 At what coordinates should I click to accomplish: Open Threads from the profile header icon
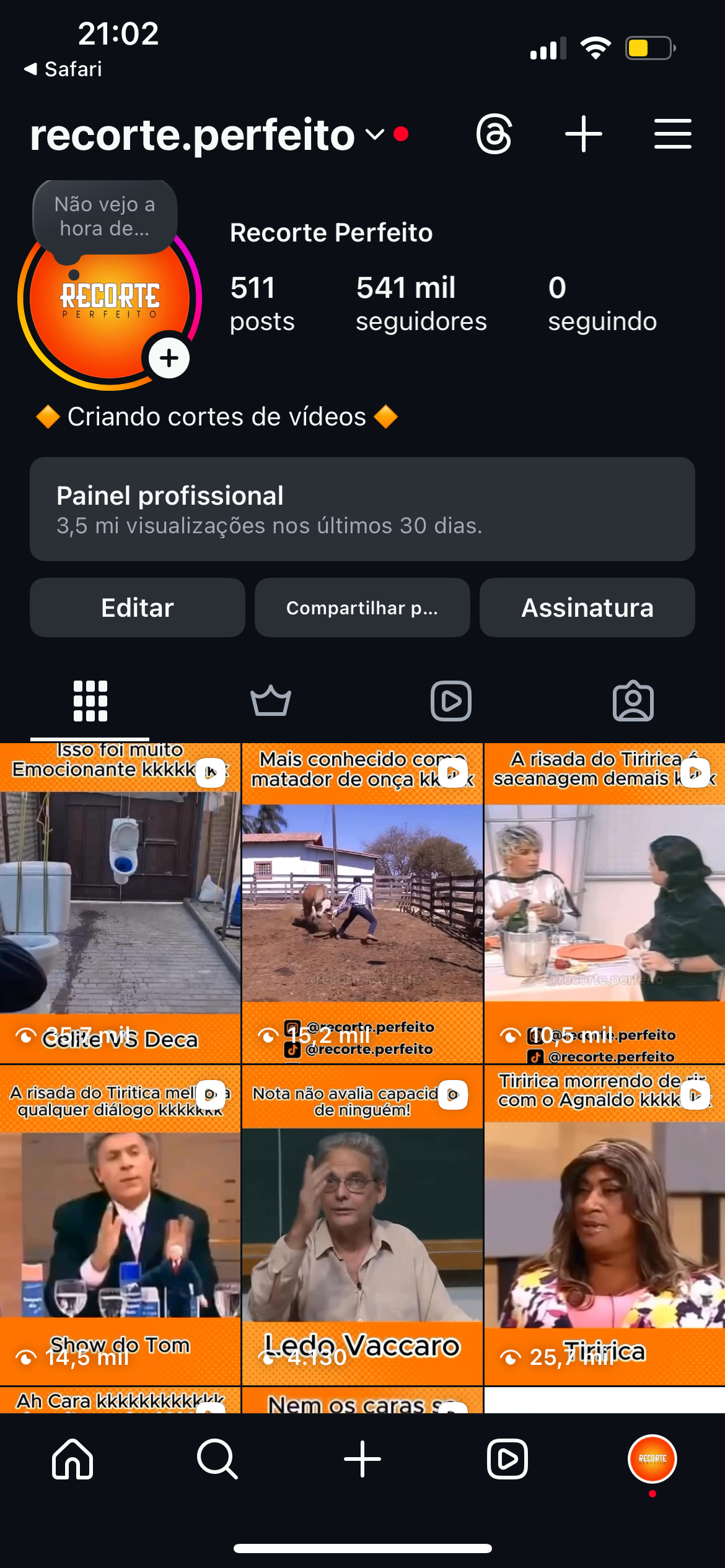pyautogui.click(x=493, y=134)
